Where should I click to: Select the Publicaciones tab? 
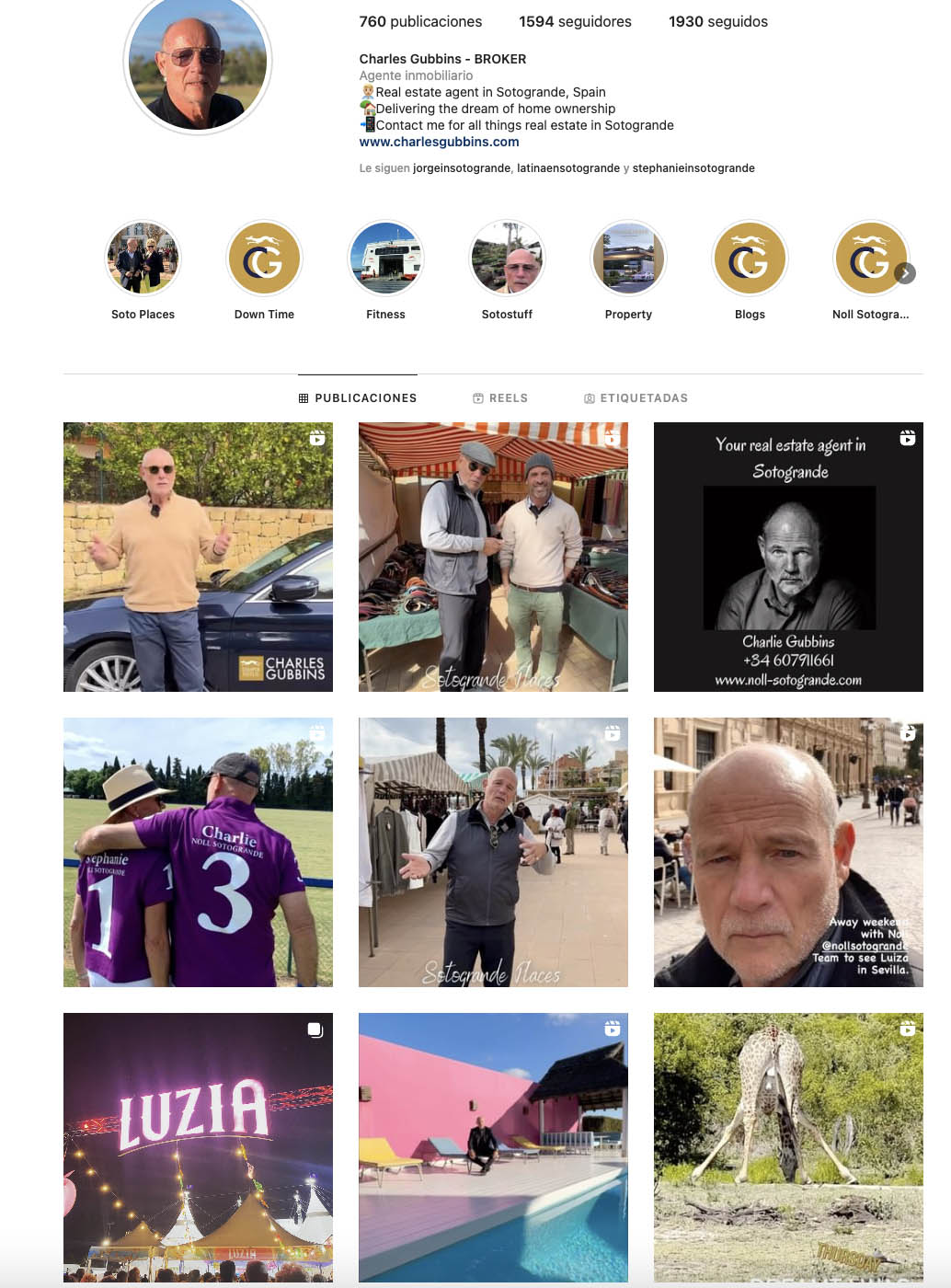pyautogui.click(x=358, y=398)
